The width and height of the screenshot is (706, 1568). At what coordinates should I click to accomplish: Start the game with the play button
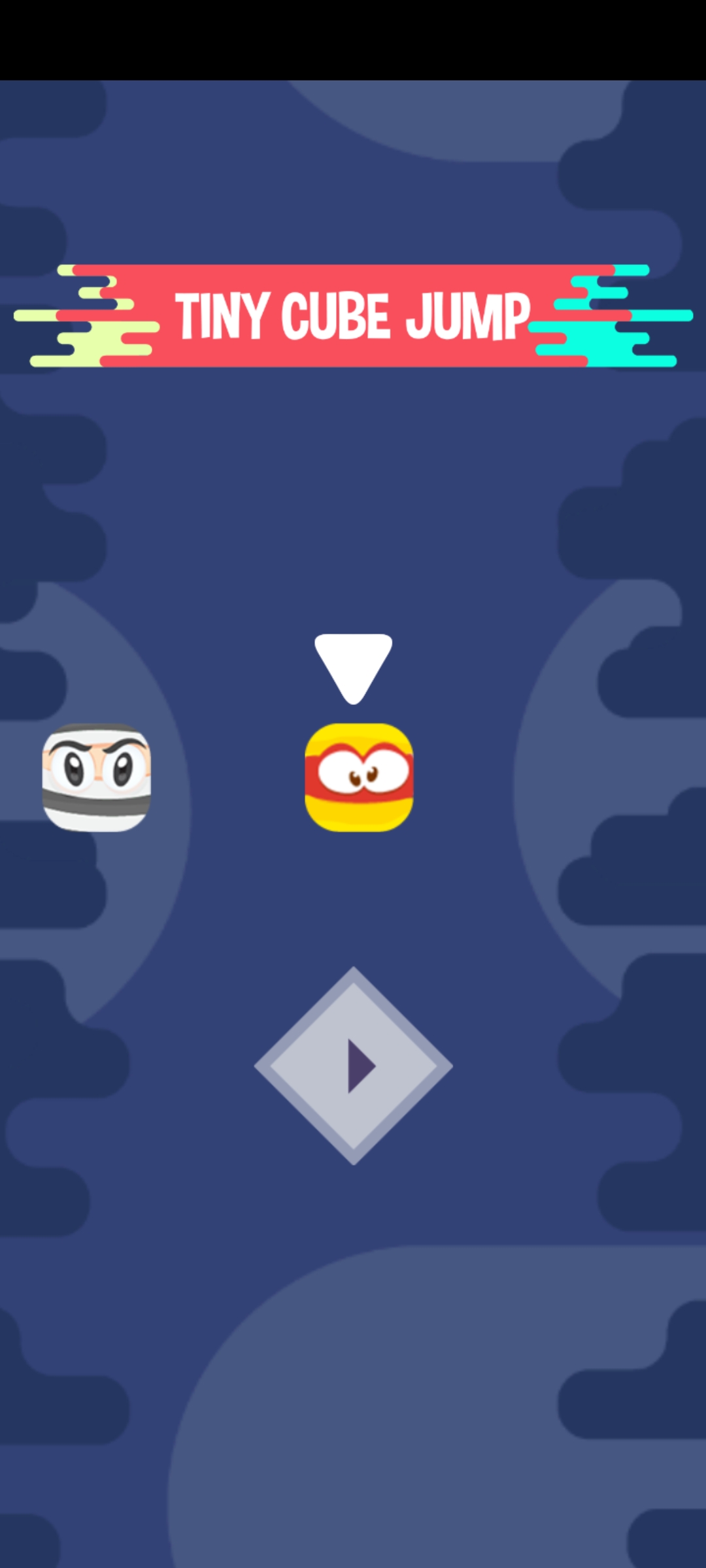(353, 1066)
